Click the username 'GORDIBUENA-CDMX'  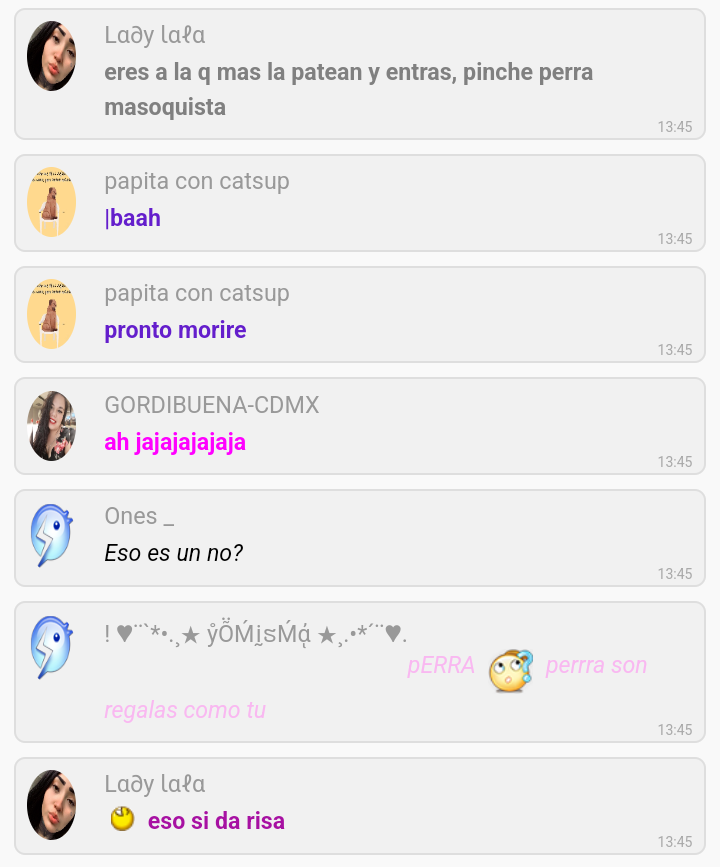pyautogui.click(x=210, y=405)
